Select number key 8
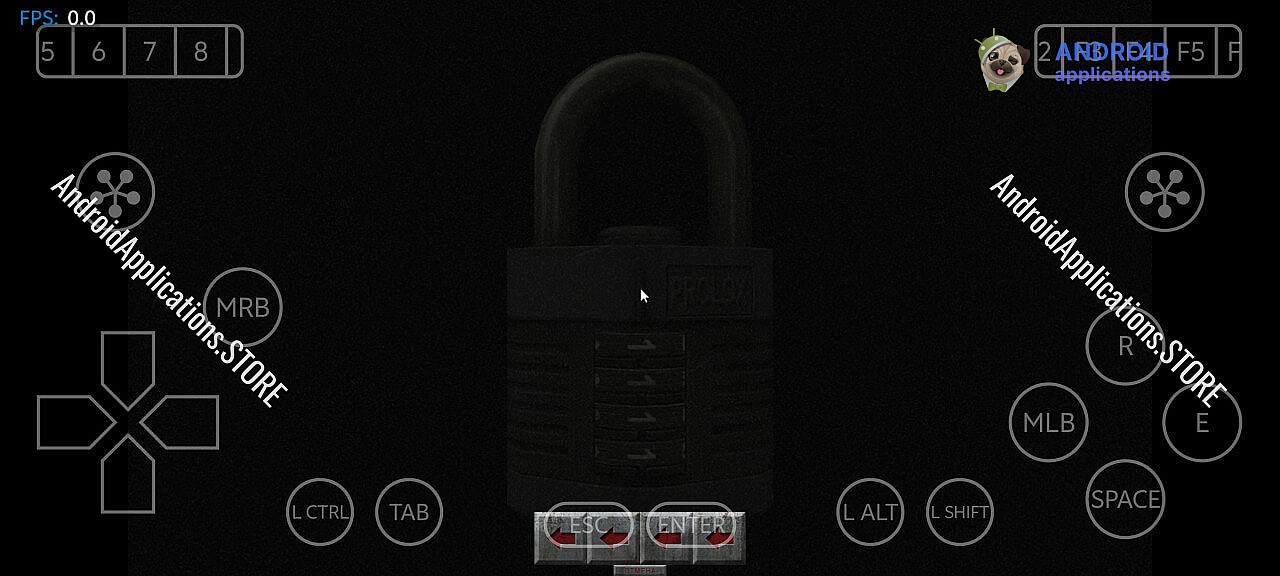 click(201, 52)
